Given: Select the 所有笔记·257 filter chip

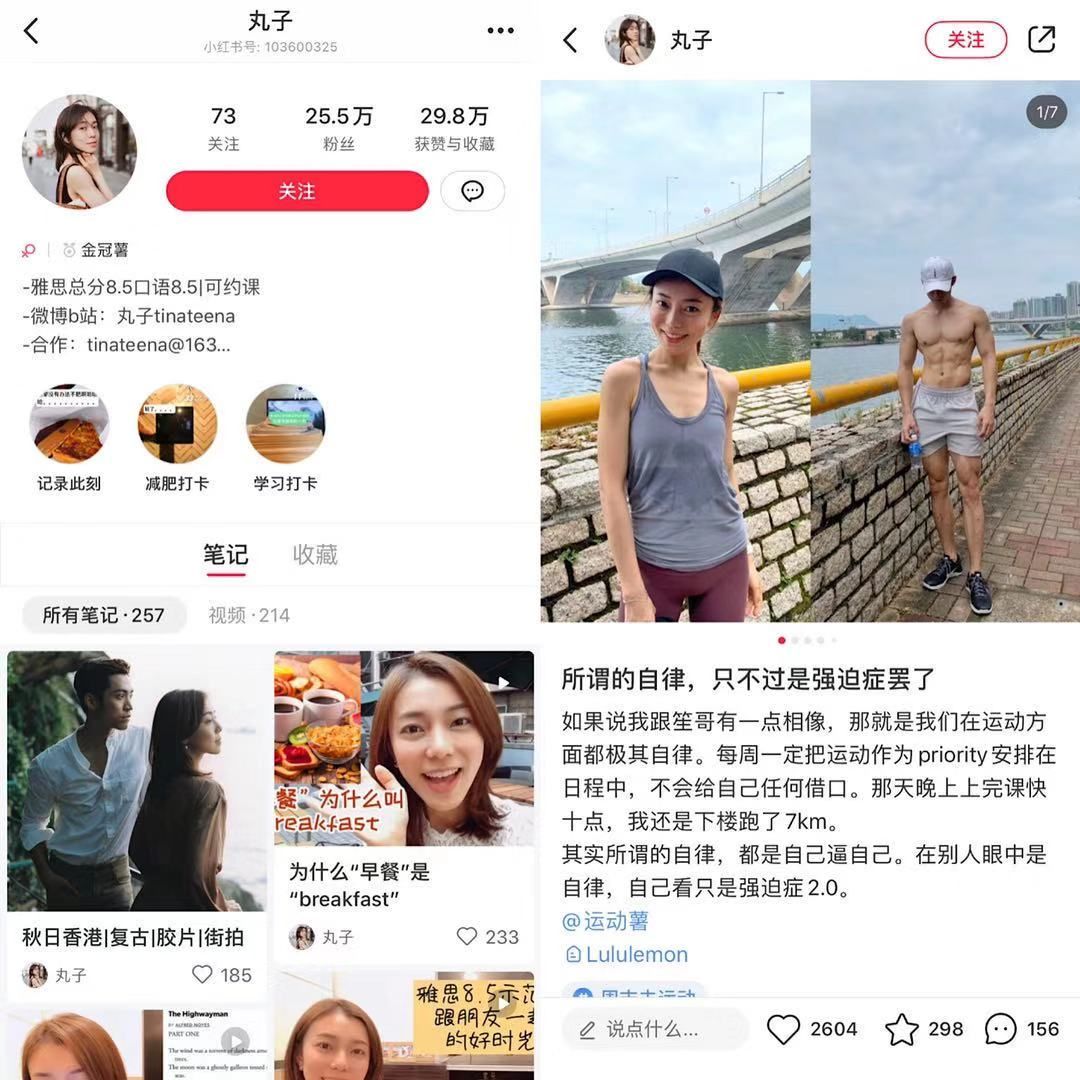Looking at the screenshot, I should (103, 615).
